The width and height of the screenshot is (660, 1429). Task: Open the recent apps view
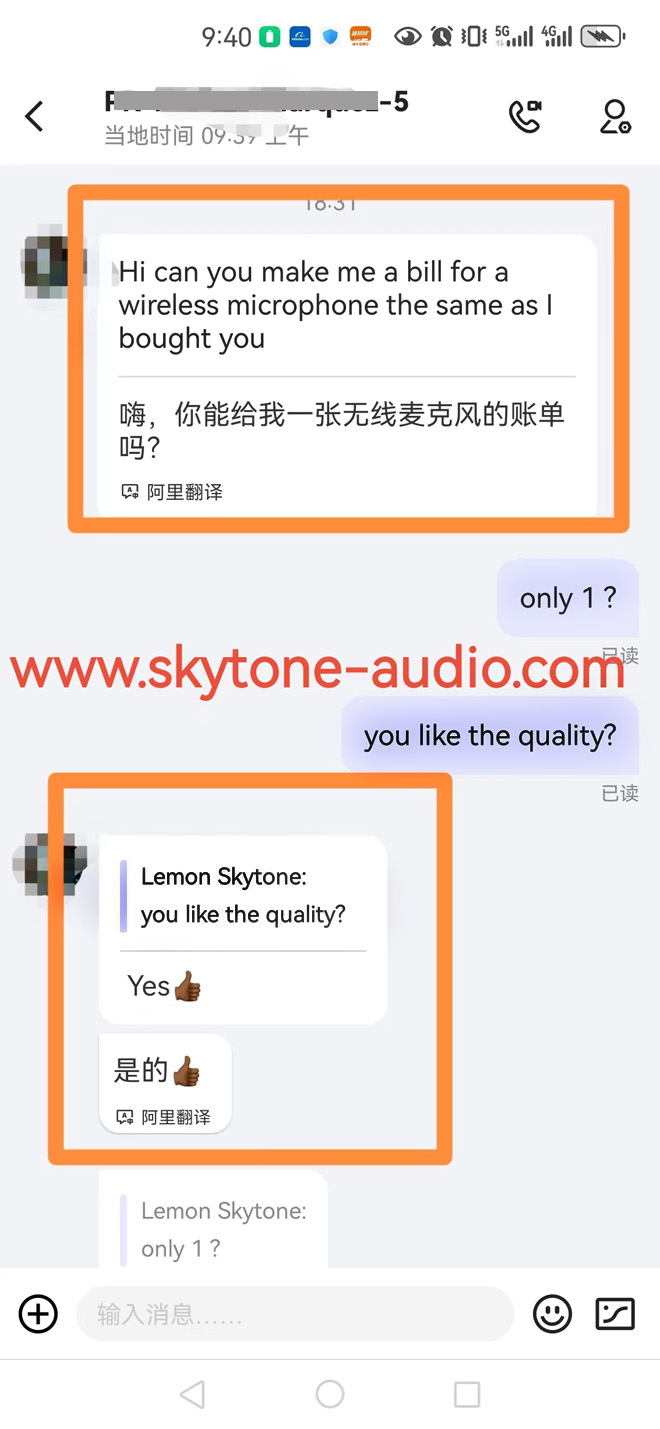[x=467, y=1394]
